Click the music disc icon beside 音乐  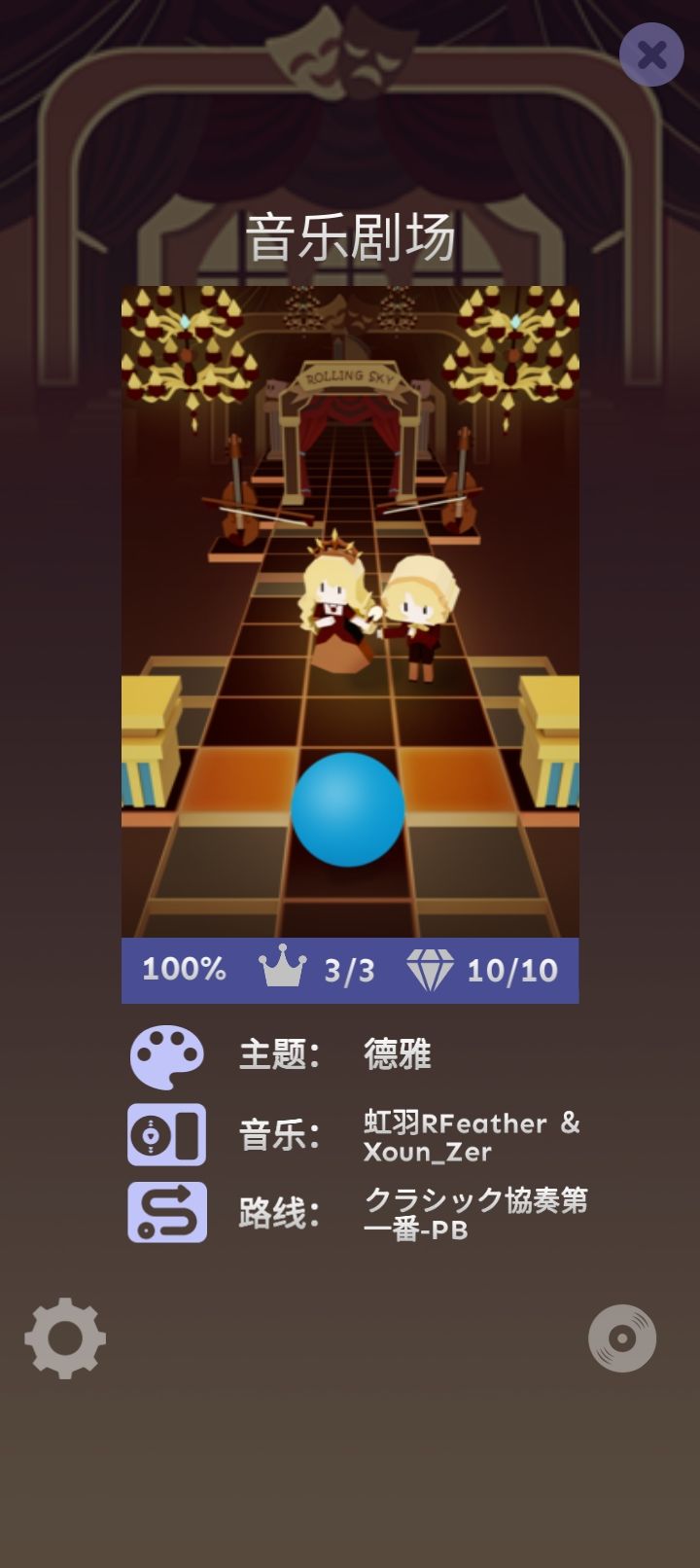167,1135
